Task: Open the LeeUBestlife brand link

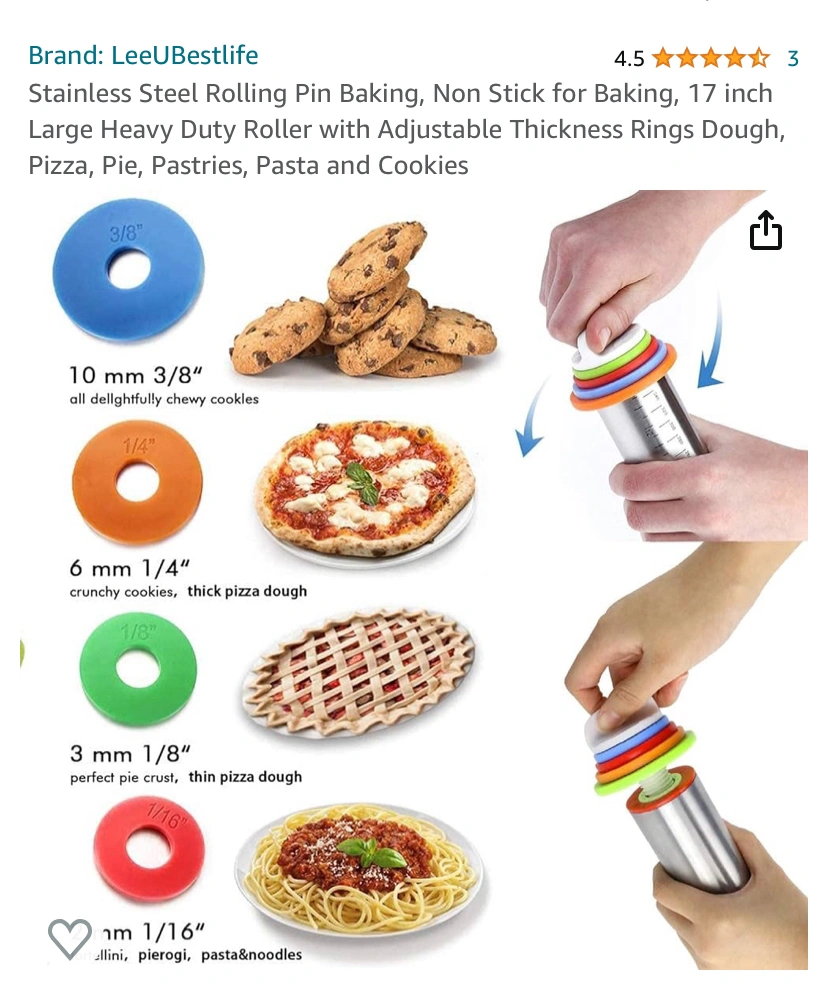Action: point(143,56)
